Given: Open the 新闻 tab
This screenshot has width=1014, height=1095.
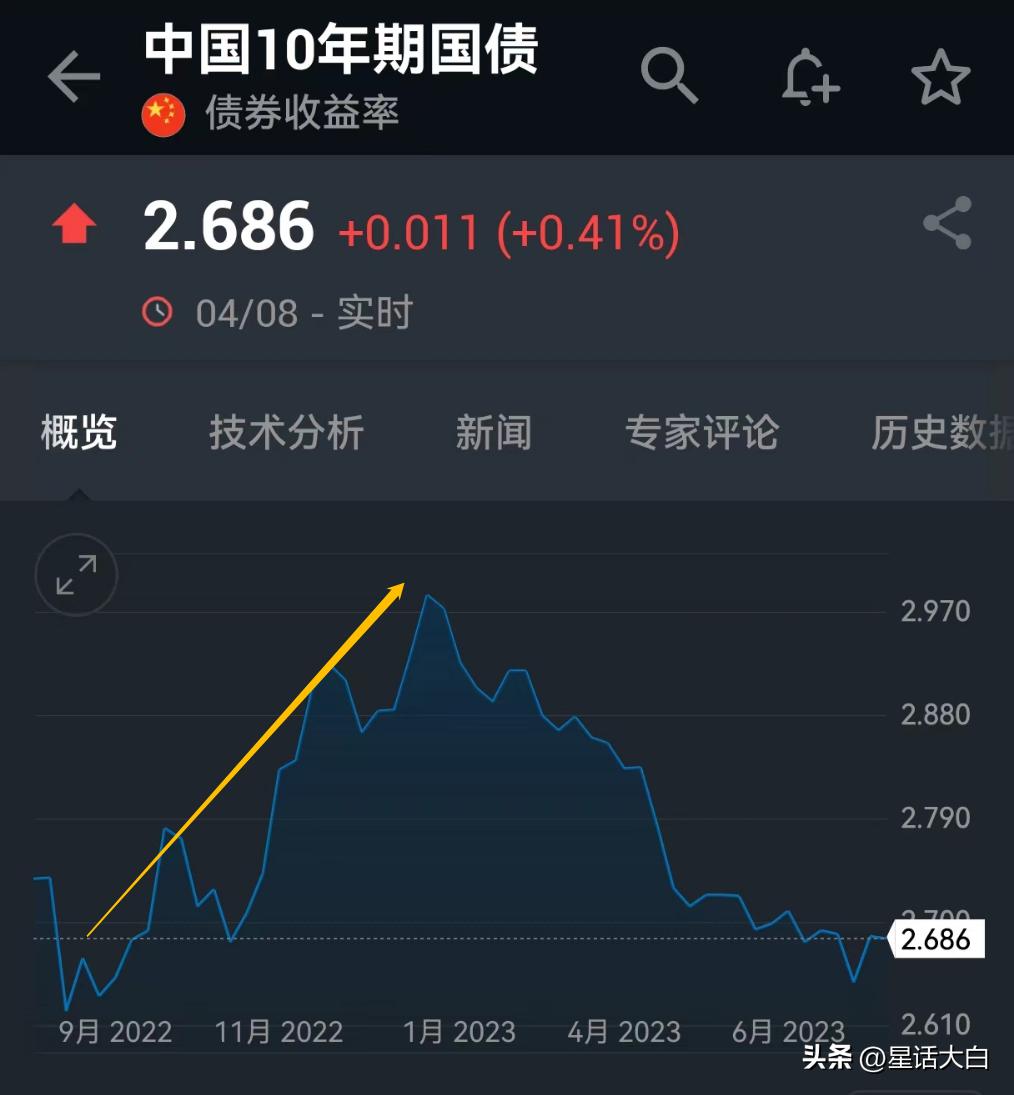Looking at the screenshot, I should click(494, 433).
